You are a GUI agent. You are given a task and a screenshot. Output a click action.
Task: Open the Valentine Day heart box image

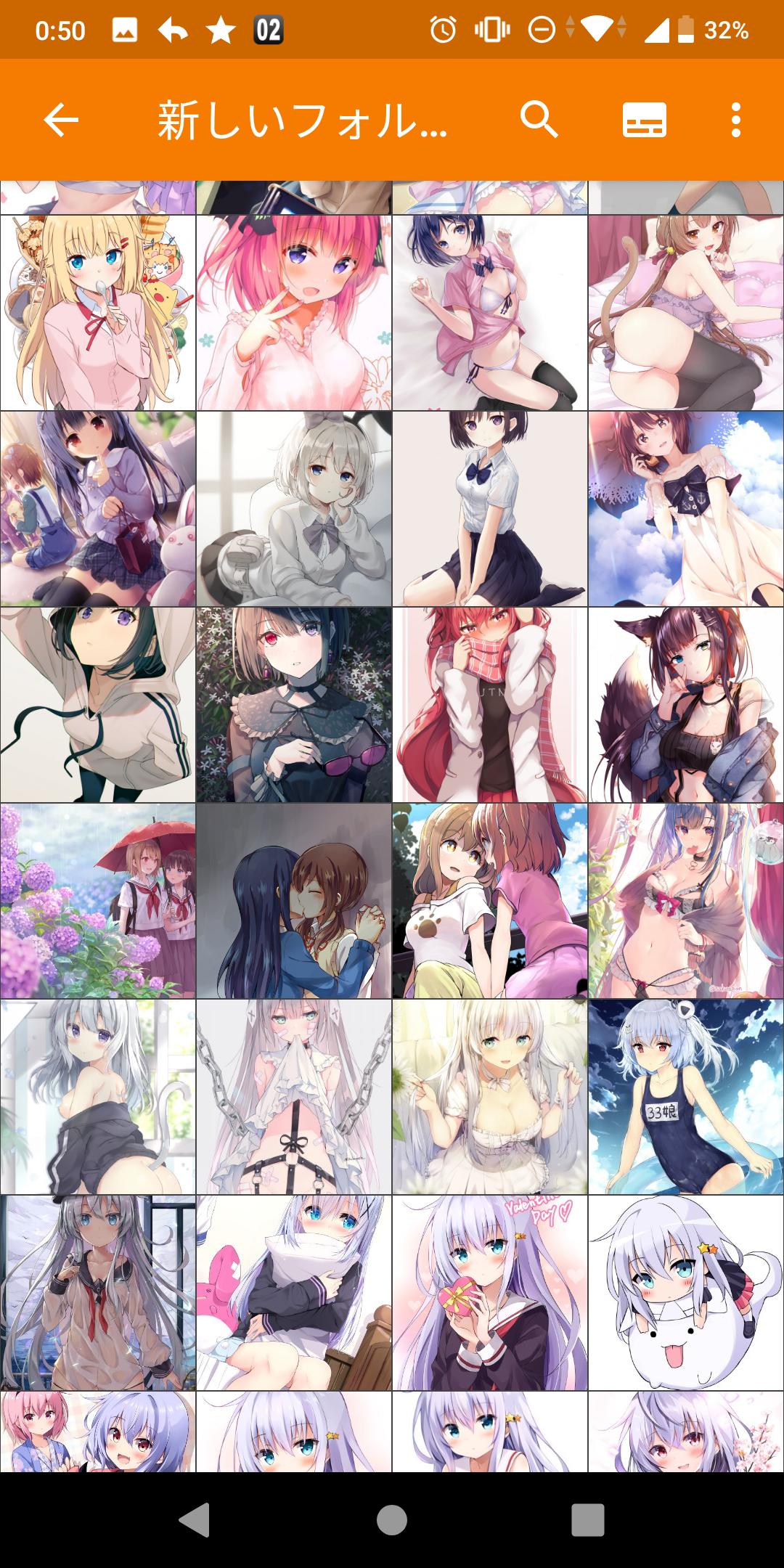point(490,1293)
